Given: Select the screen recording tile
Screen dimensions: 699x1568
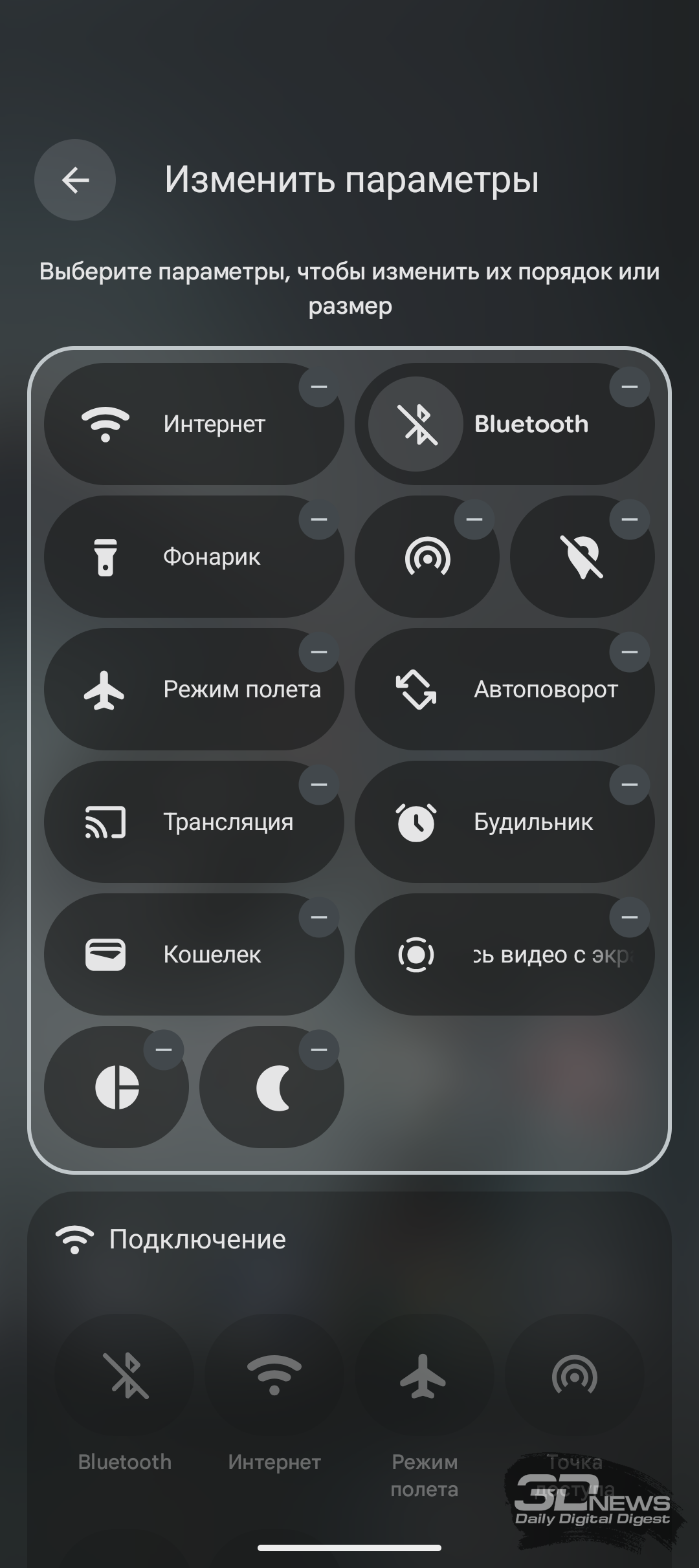Looking at the screenshot, I should click(x=505, y=955).
